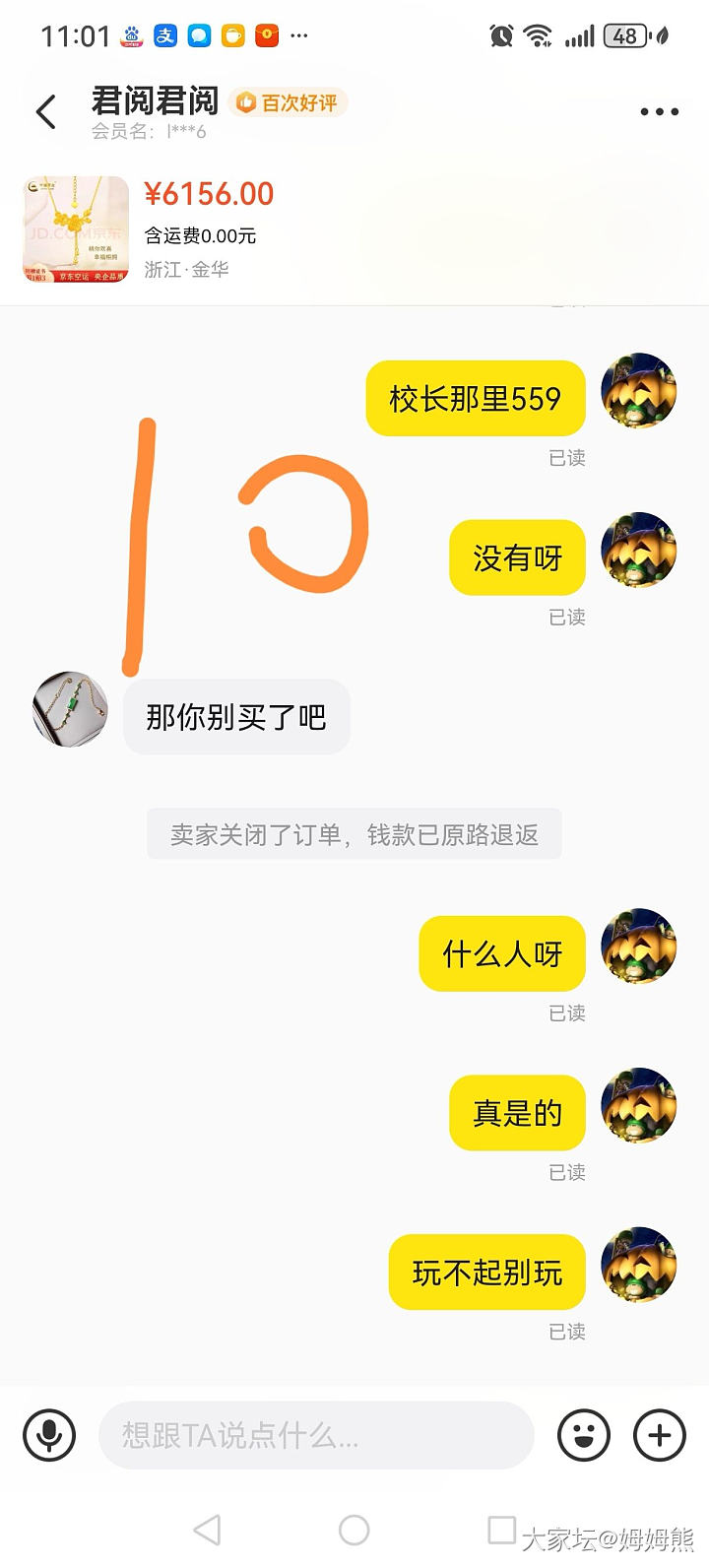Tap the system back triangle
Image resolution: width=709 pixels, height=1568 pixels.
[x=207, y=1530]
